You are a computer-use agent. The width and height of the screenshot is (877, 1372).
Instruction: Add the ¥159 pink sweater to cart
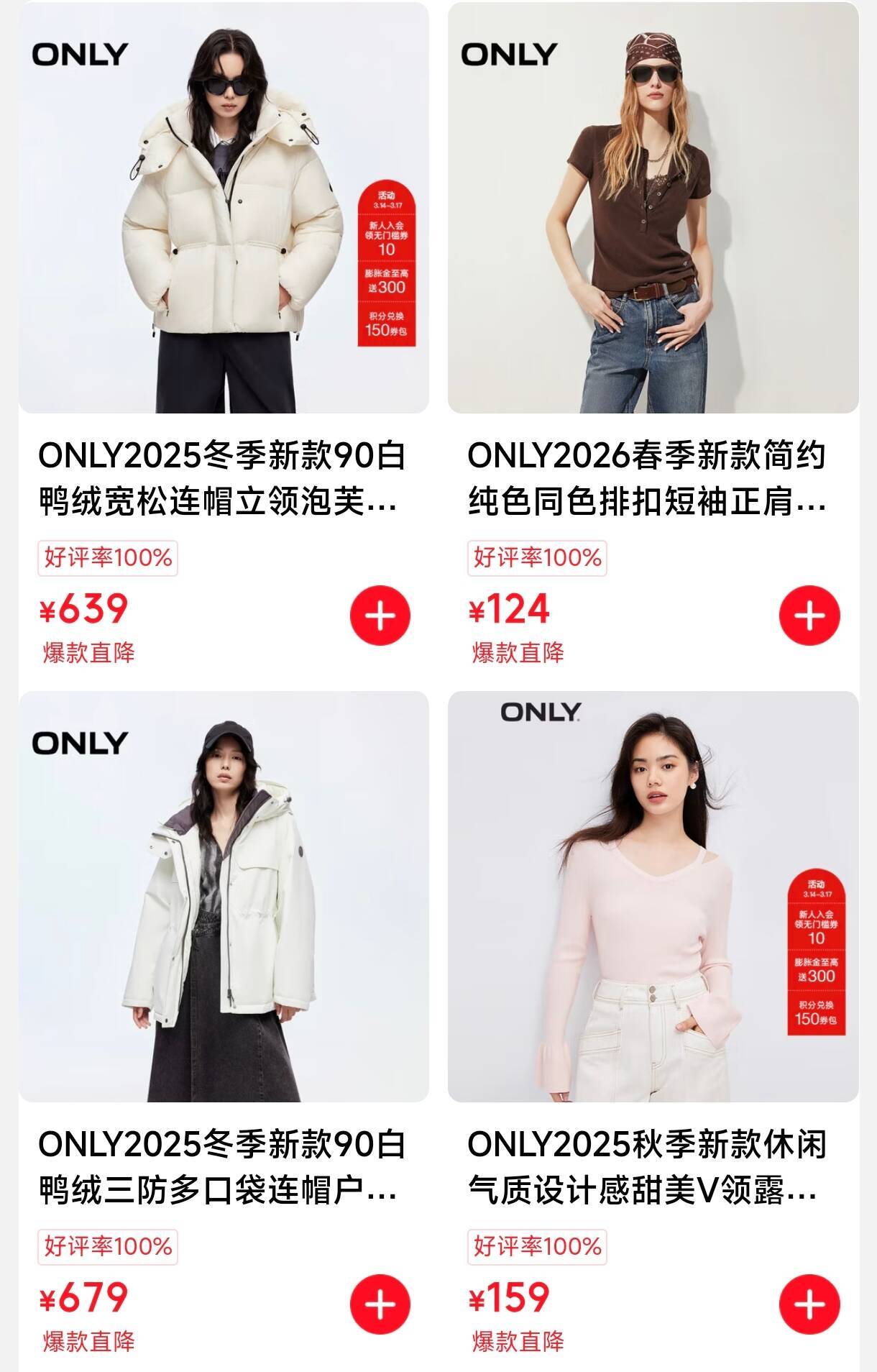click(809, 1304)
